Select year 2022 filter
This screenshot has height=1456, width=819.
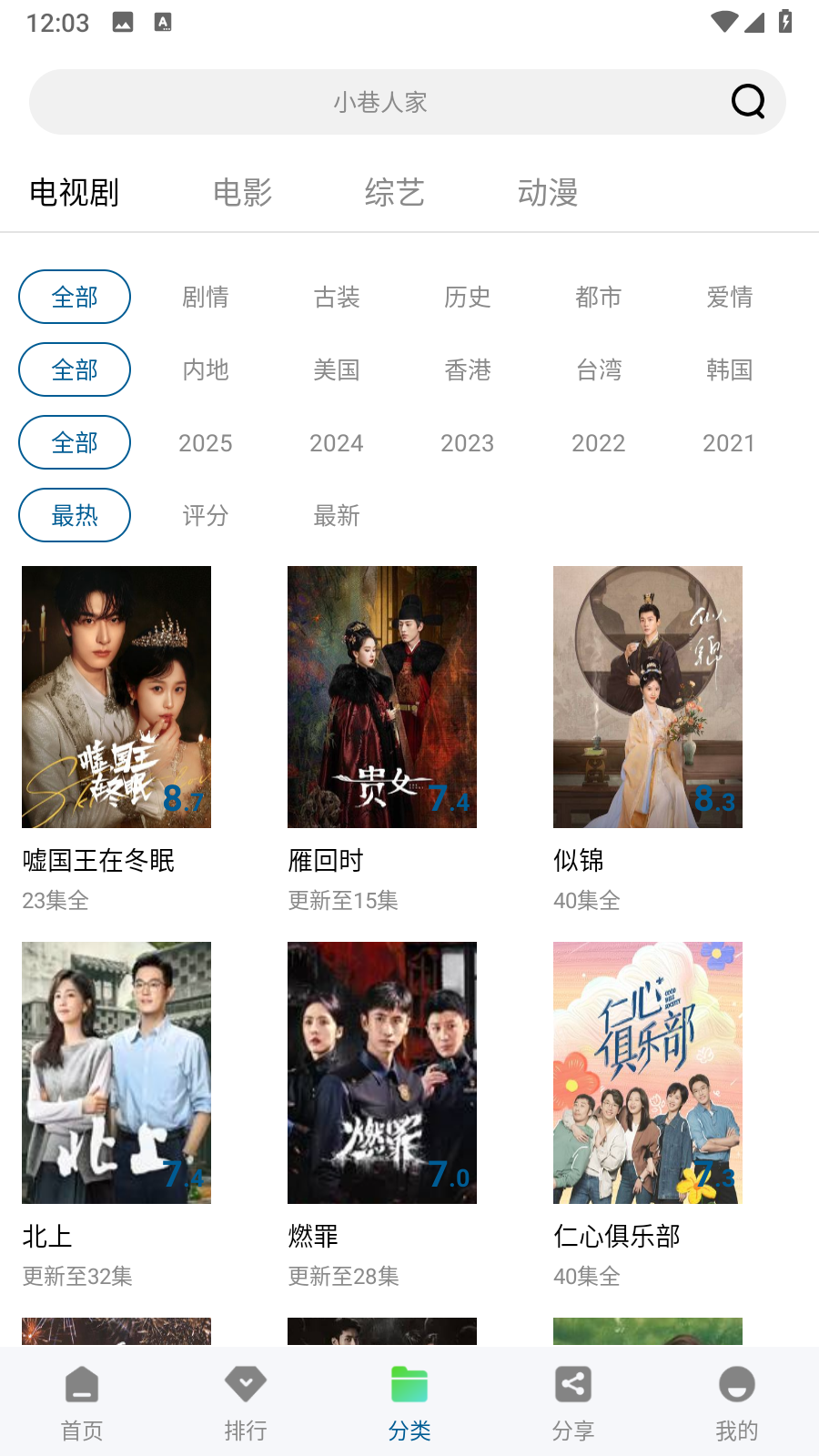[x=598, y=443]
